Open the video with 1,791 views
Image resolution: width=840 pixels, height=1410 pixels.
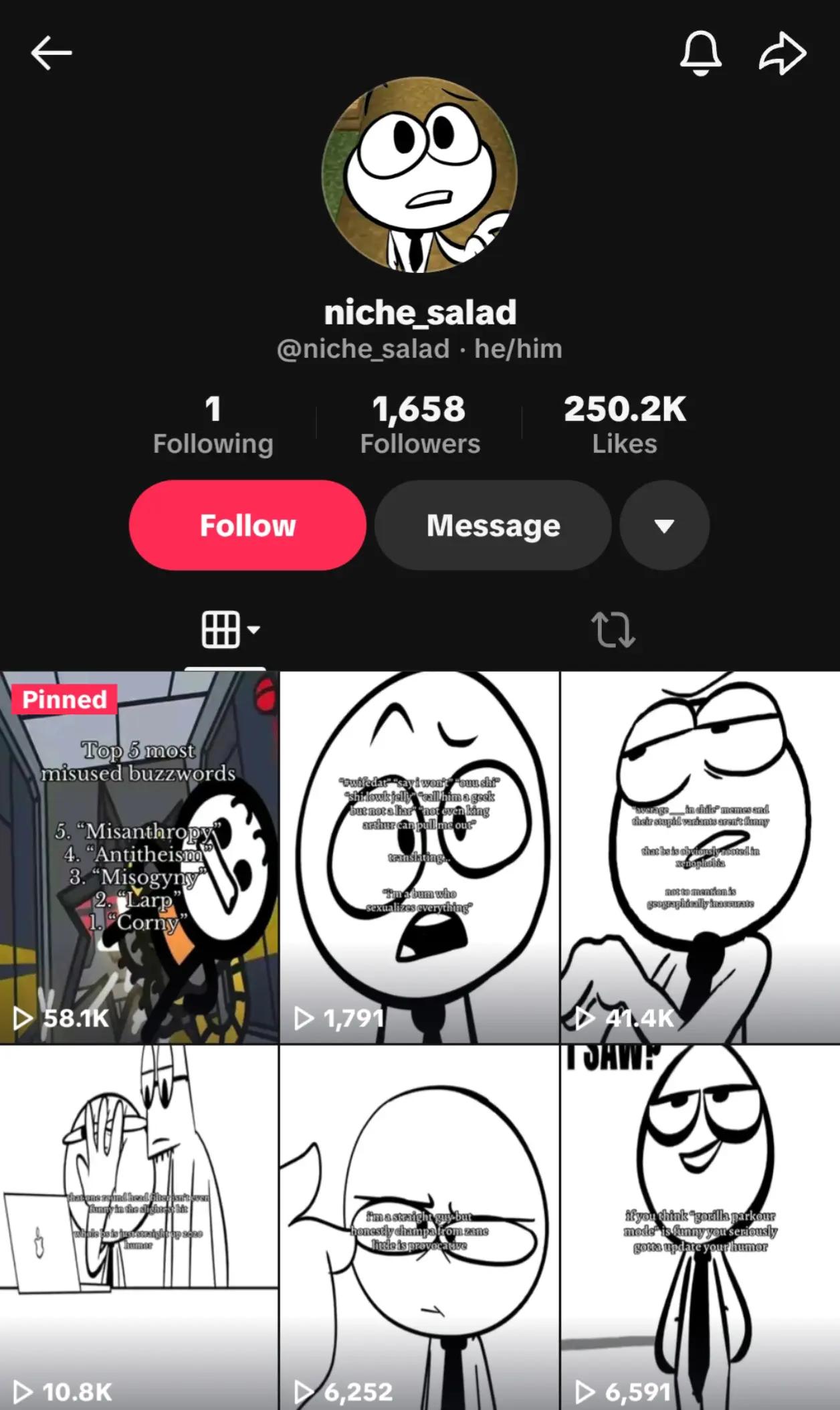coord(419,858)
